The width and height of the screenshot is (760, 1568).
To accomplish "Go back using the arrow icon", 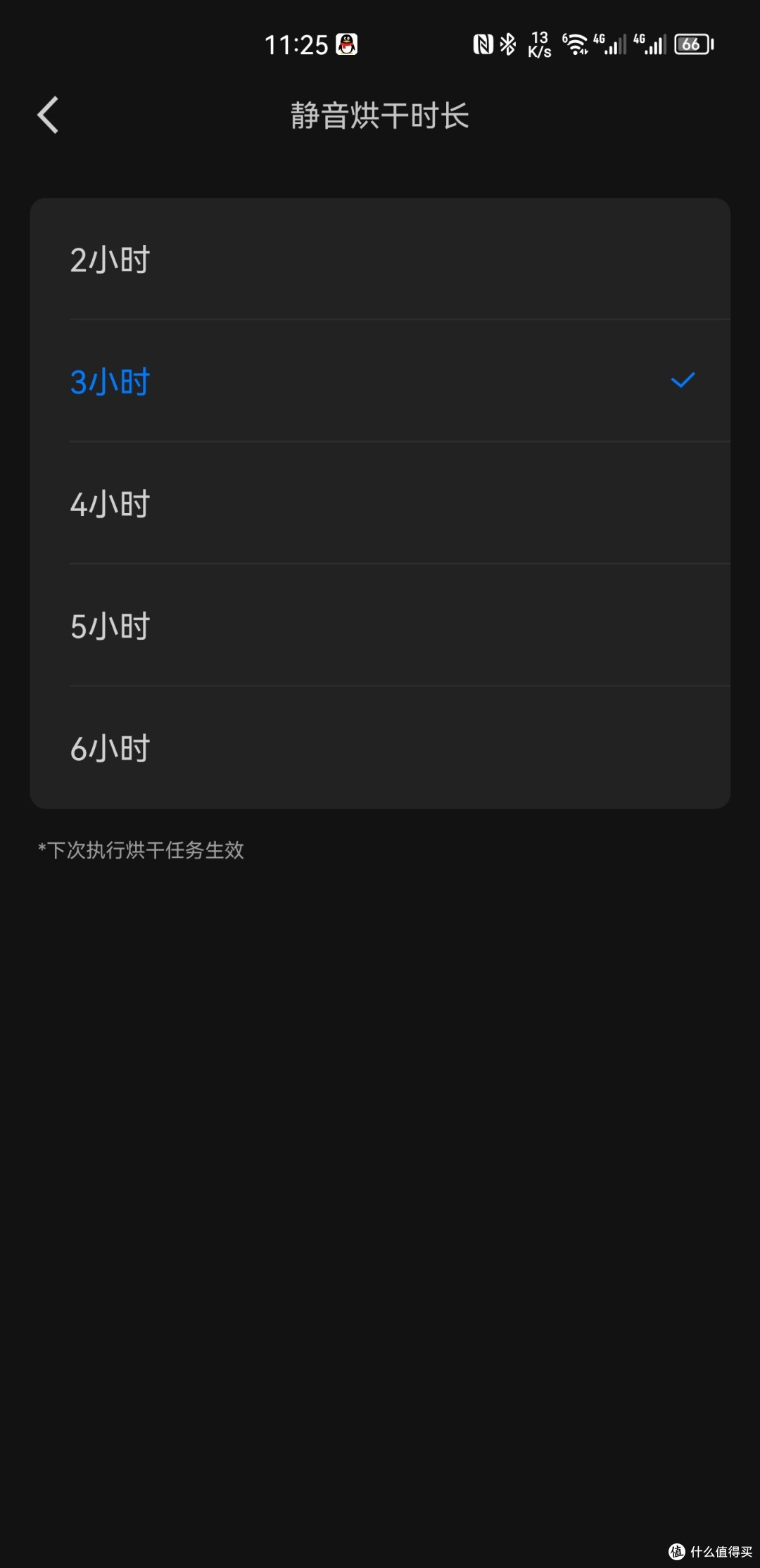I will point(48,115).
